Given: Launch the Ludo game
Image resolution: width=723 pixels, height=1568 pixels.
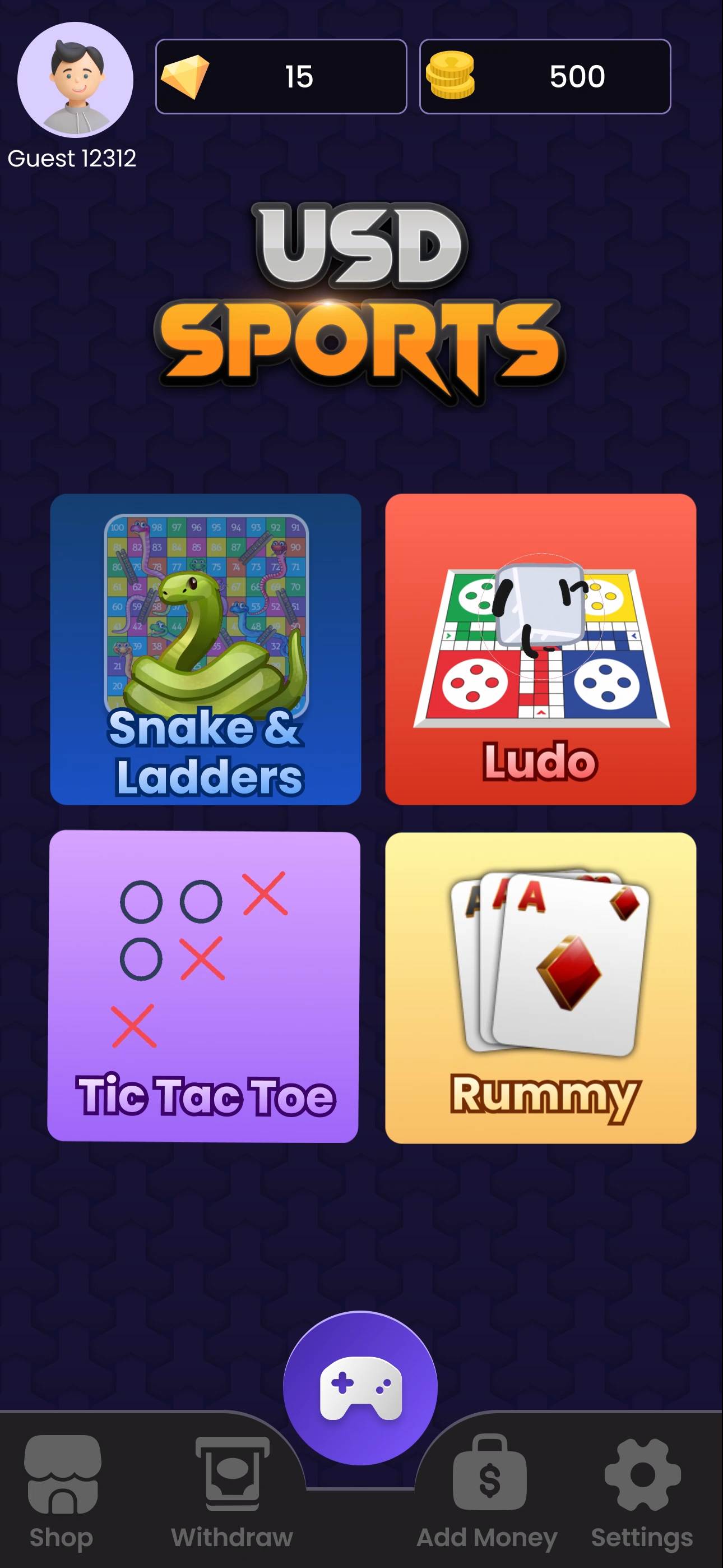Looking at the screenshot, I should click(540, 649).
